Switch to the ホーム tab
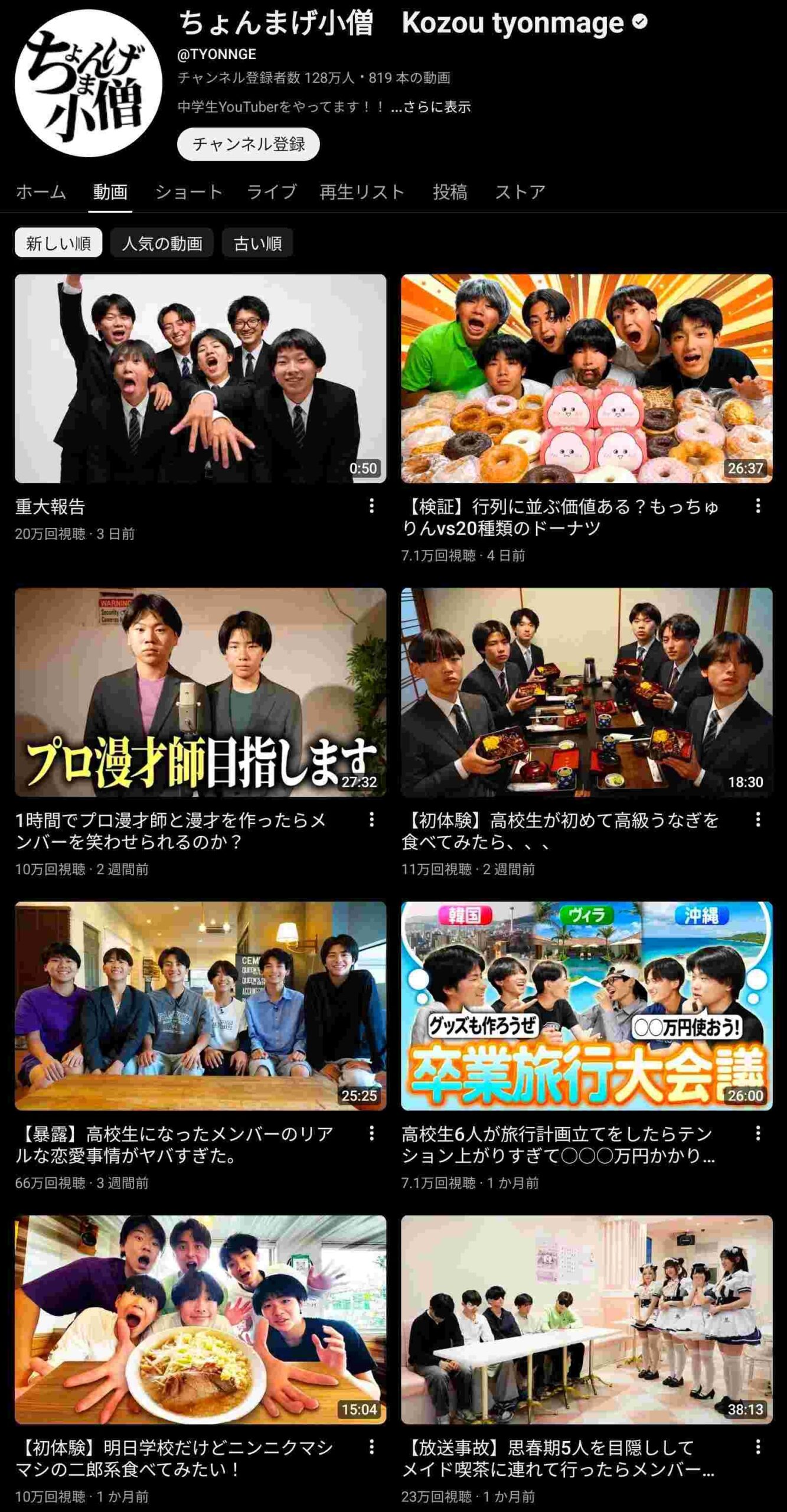This screenshot has width=787, height=1512. pos(41,192)
